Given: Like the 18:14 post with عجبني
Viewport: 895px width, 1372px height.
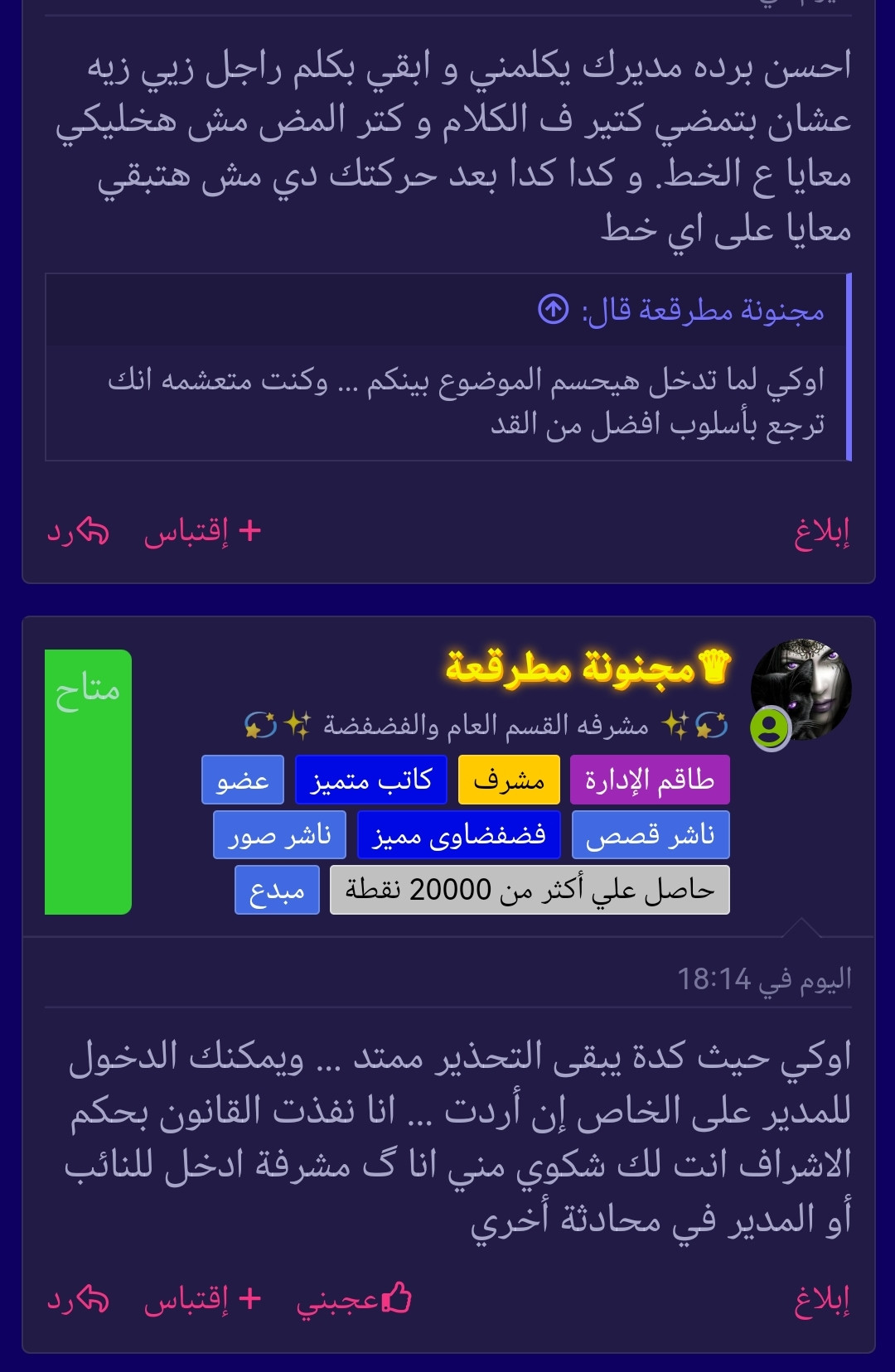Looking at the screenshot, I should (354, 1299).
